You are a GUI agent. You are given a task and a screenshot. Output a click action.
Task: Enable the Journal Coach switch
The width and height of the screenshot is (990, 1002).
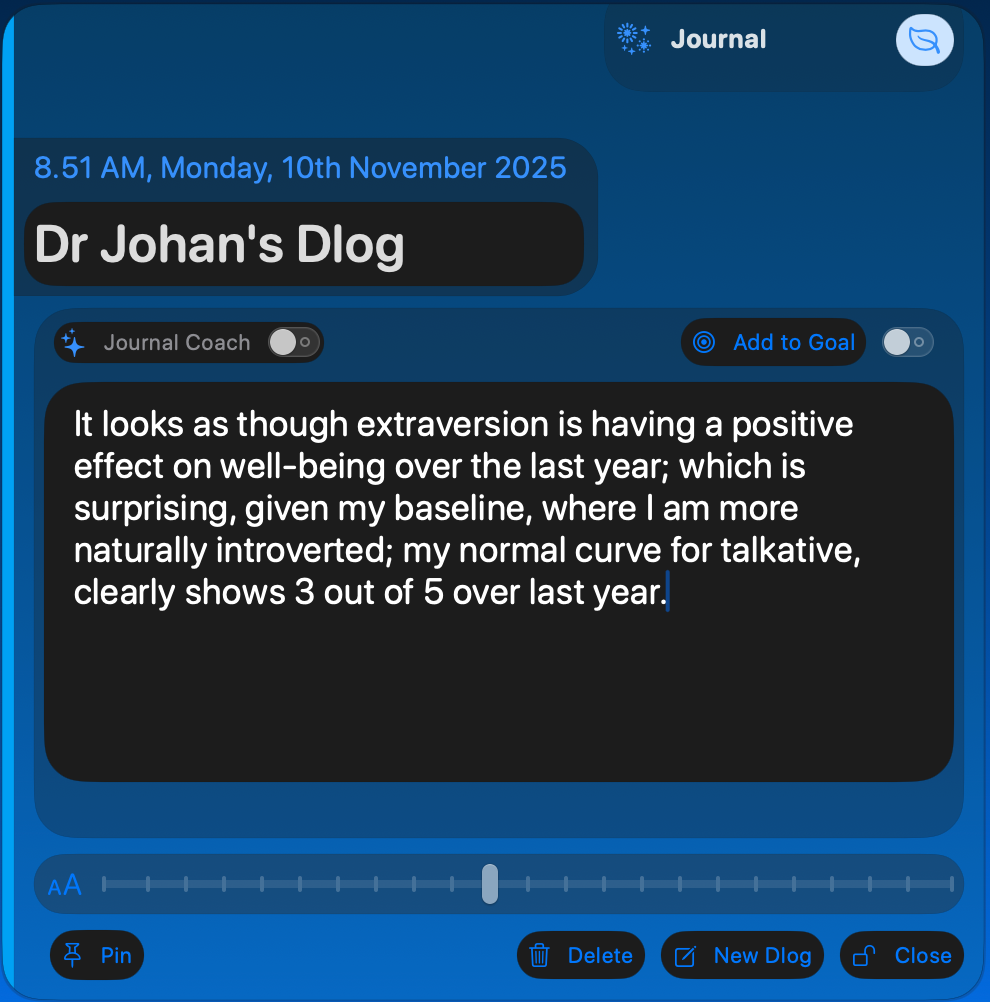(293, 343)
